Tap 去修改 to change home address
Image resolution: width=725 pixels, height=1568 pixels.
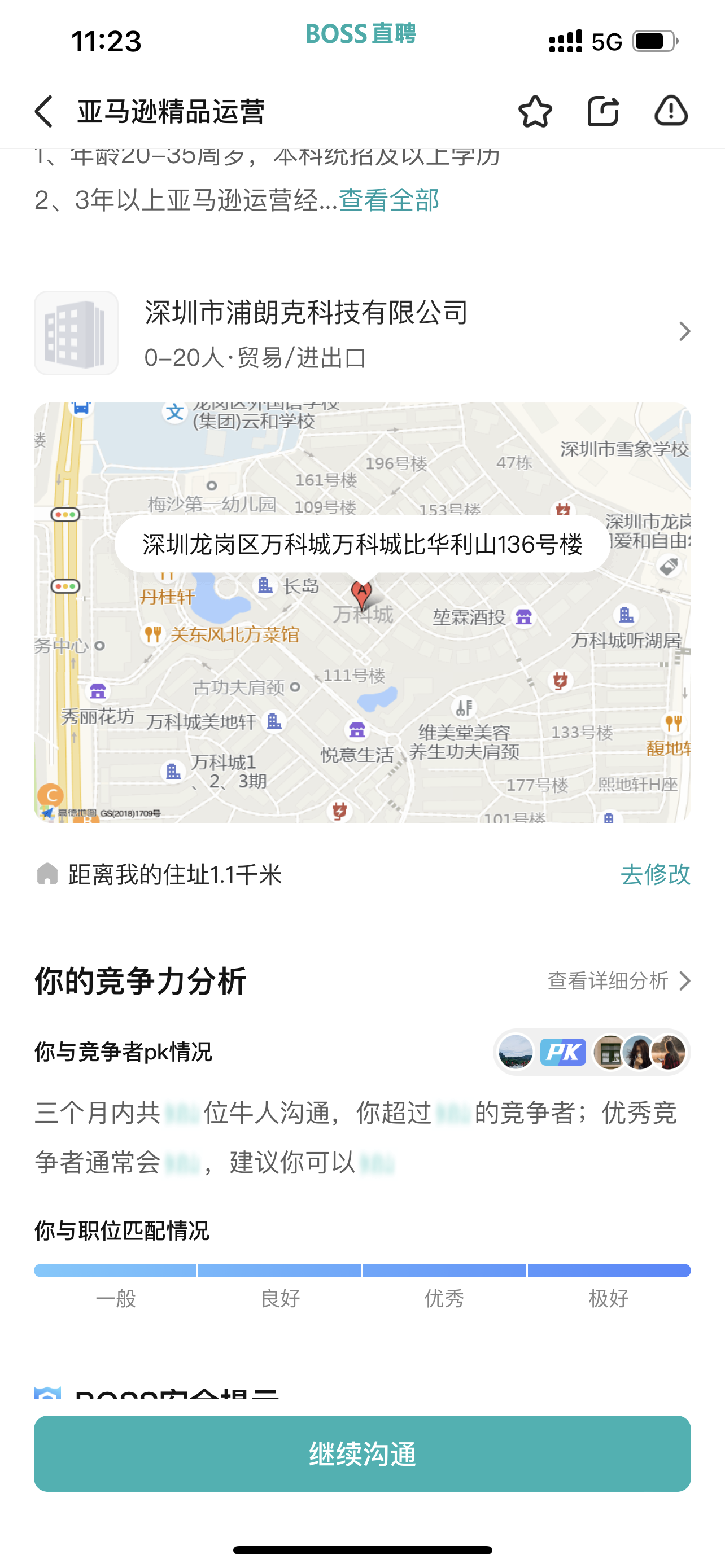655,875
